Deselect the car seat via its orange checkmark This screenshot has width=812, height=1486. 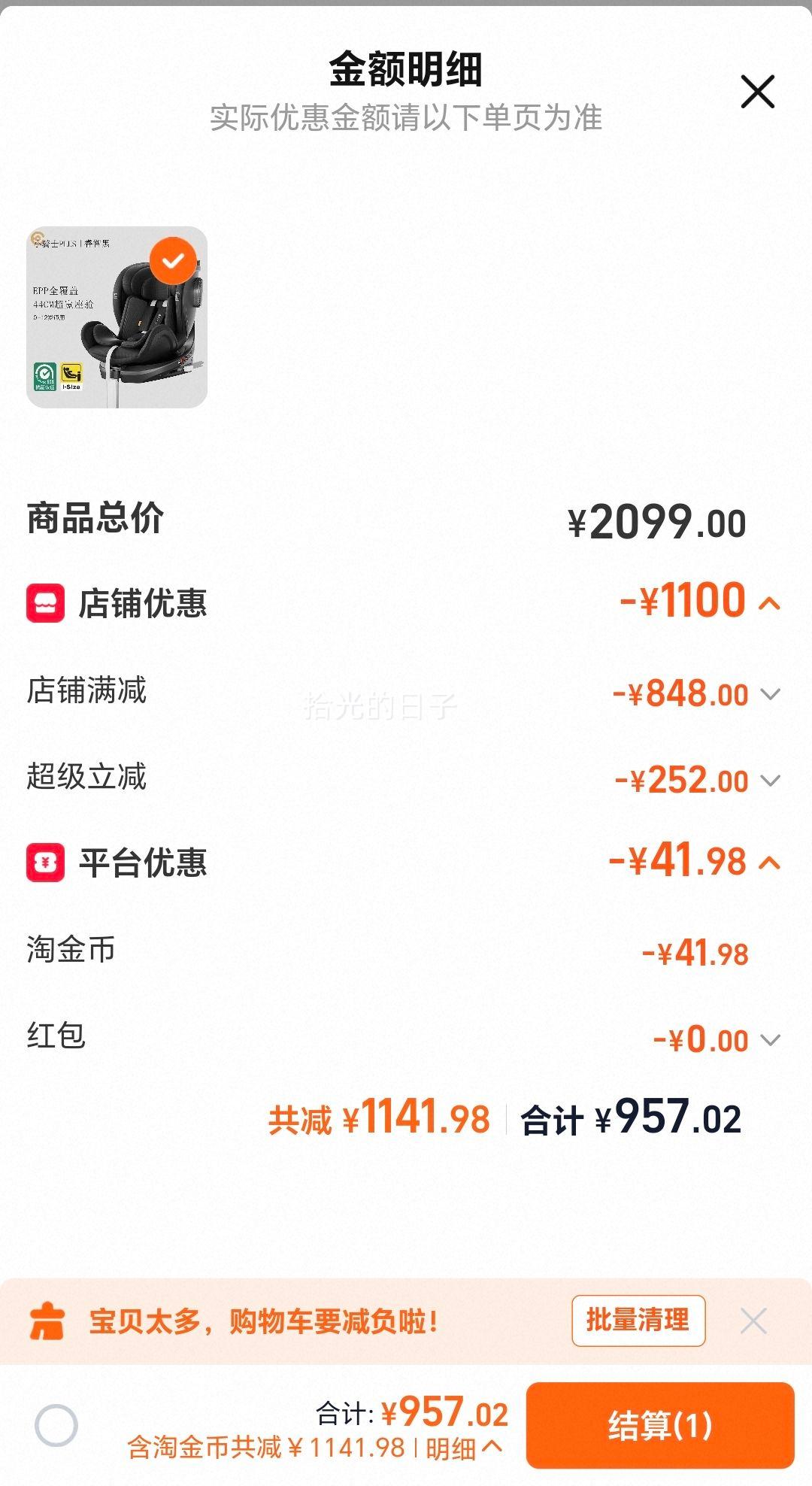(x=174, y=261)
